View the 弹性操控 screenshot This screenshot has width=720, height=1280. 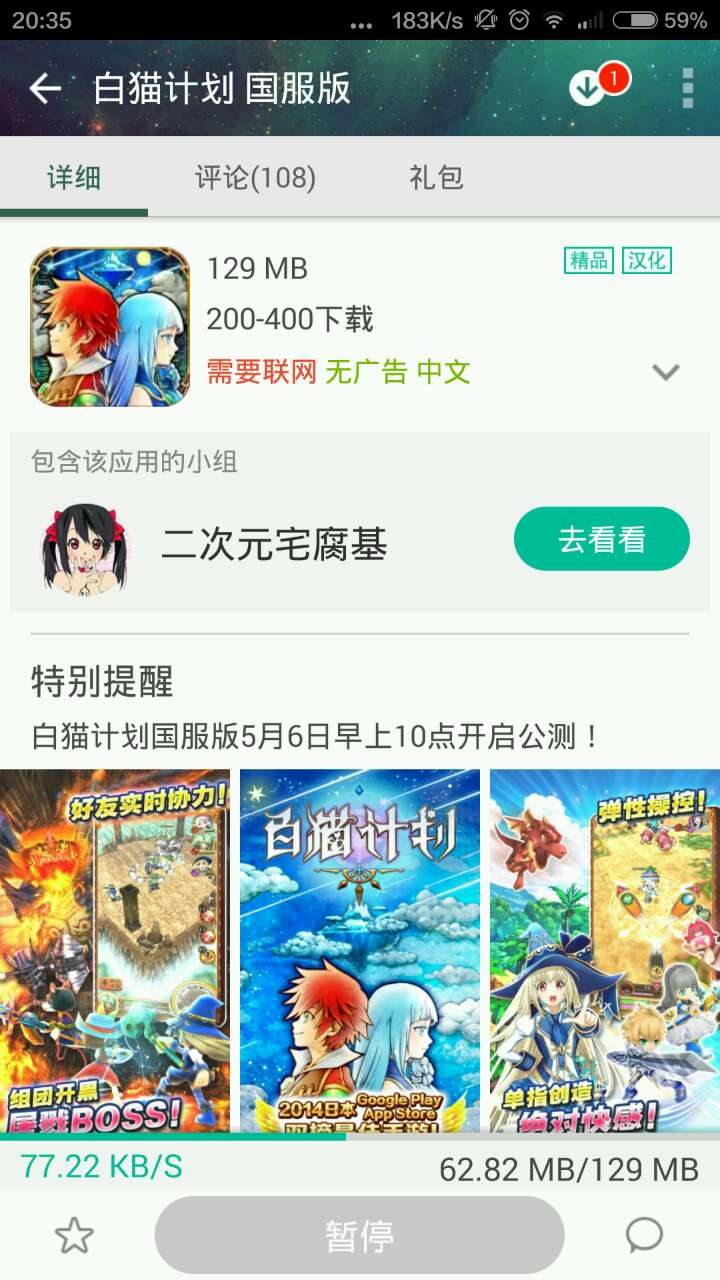click(x=604, y=950)
